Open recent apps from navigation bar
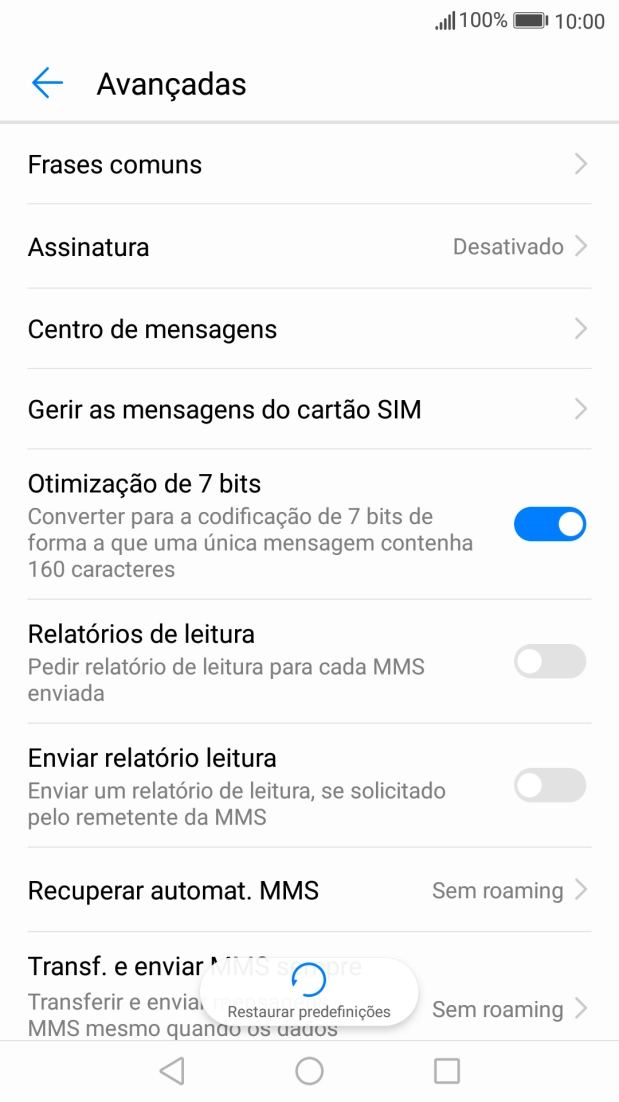This screenshot has width=619, height=1102. click(x=446, y=1071)
